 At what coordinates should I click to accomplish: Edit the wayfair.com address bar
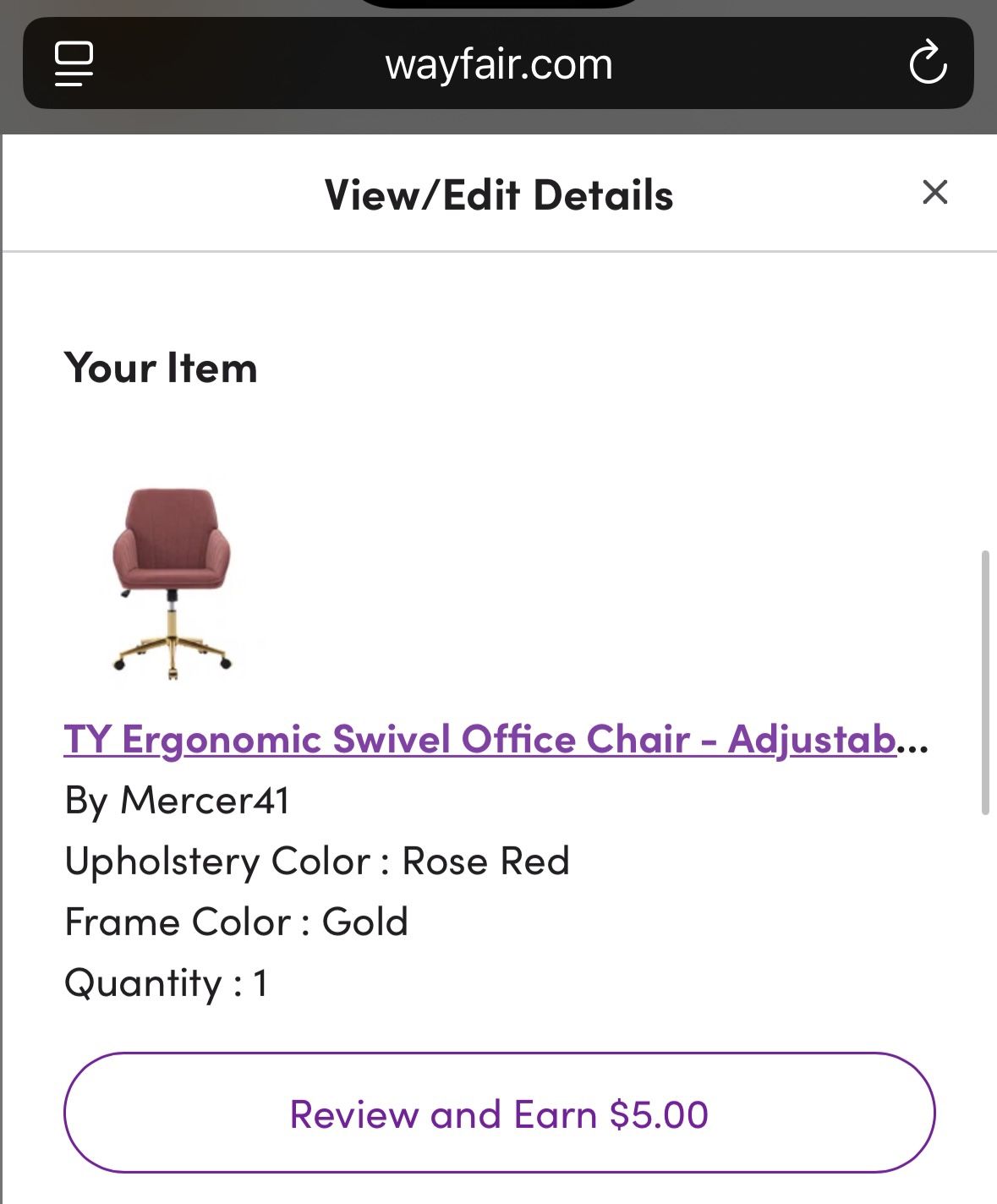pyautogui.click(x=498, y=64)
